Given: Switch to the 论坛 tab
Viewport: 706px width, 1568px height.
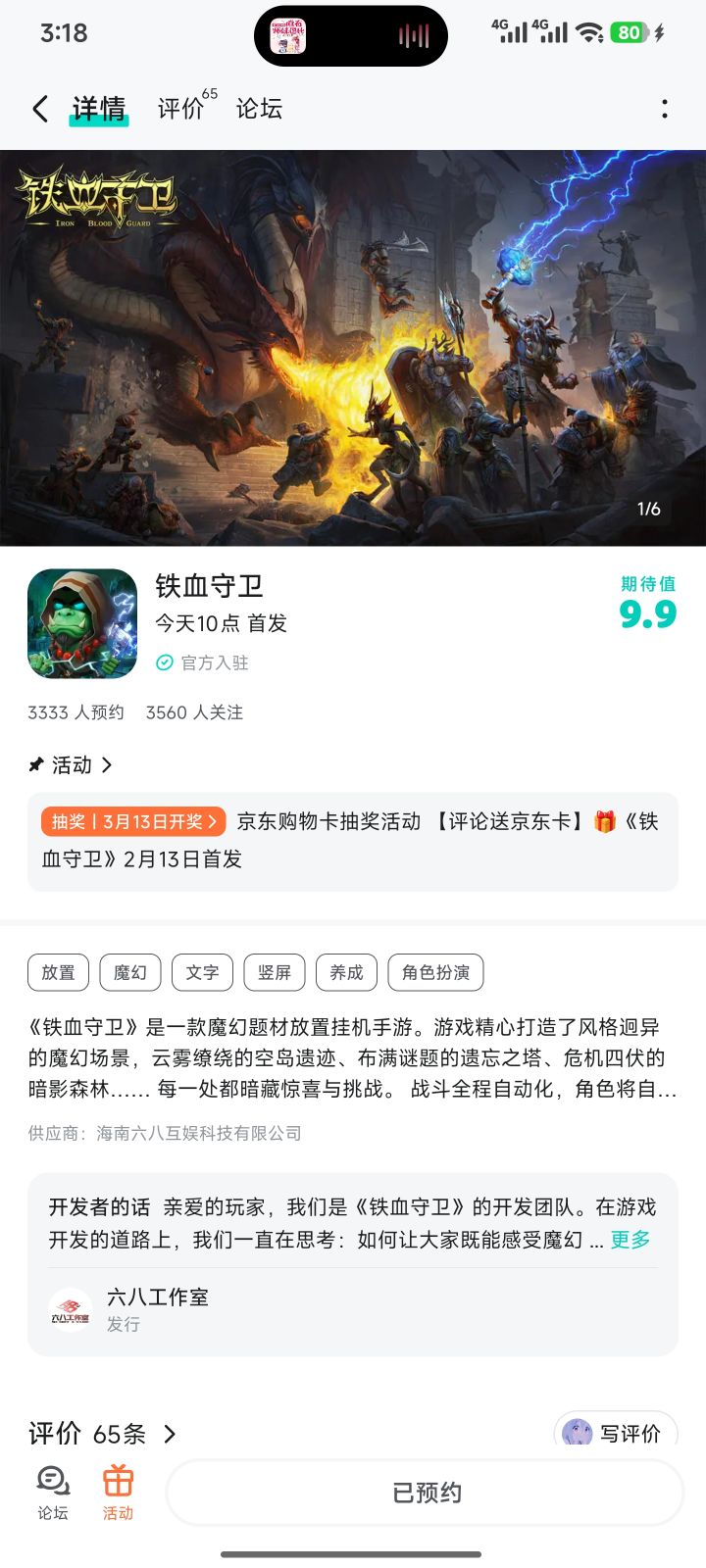Looking at the screenshot, I should [260, 108].
